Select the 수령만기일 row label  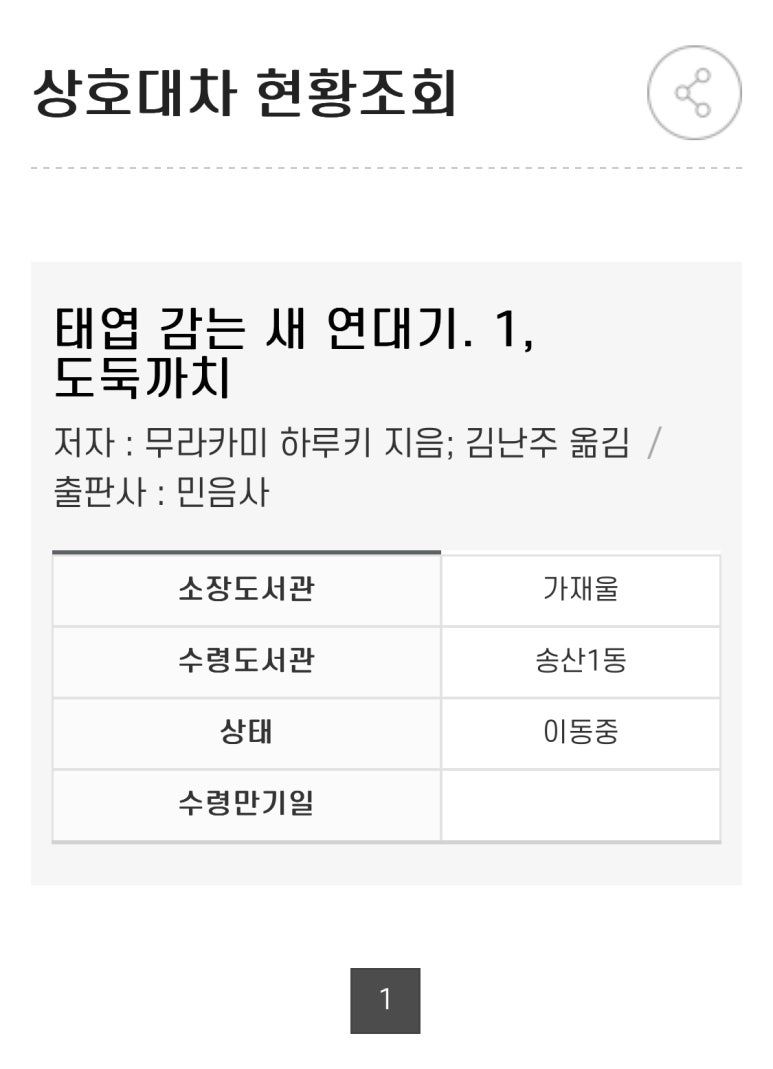point(245,804)
